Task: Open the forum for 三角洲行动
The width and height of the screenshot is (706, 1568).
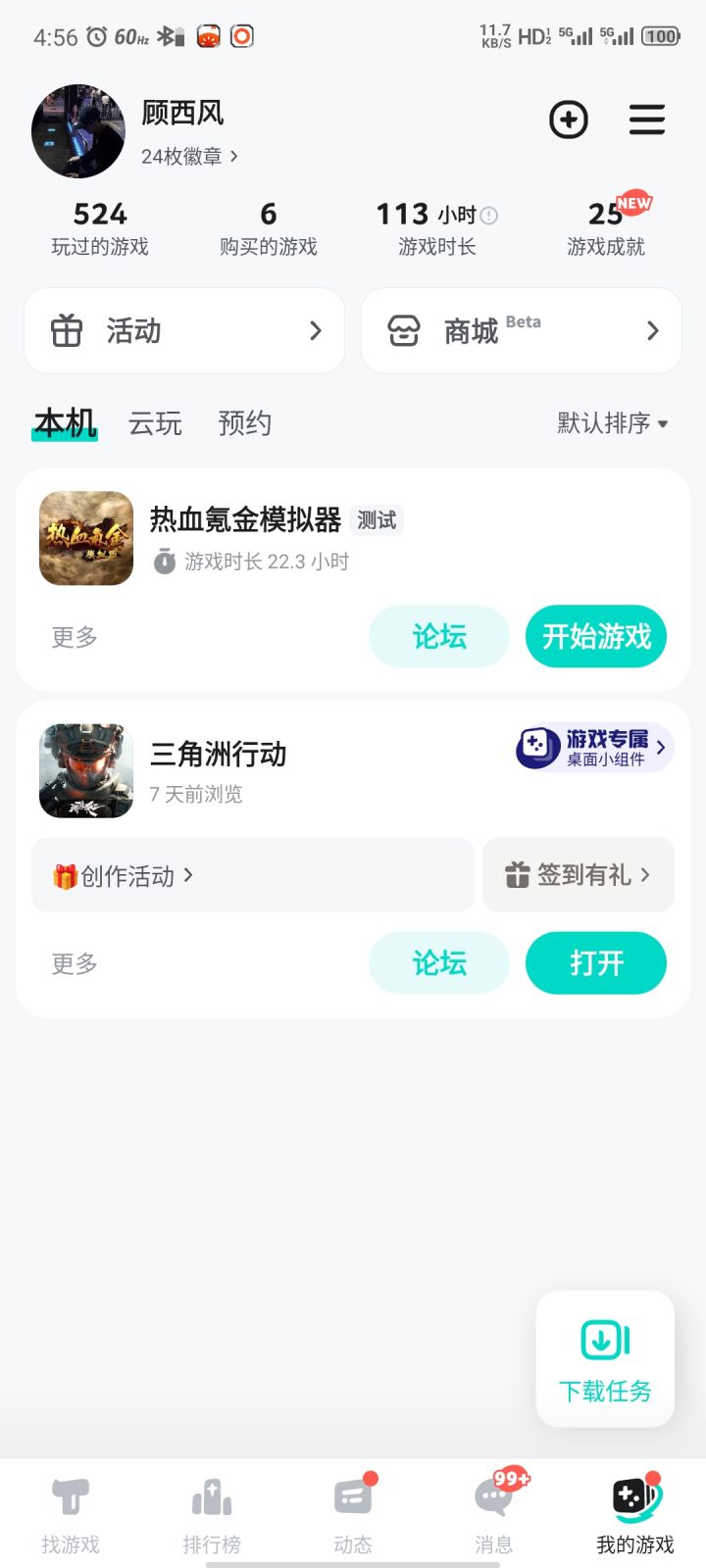Action: (x=438, y=963)
